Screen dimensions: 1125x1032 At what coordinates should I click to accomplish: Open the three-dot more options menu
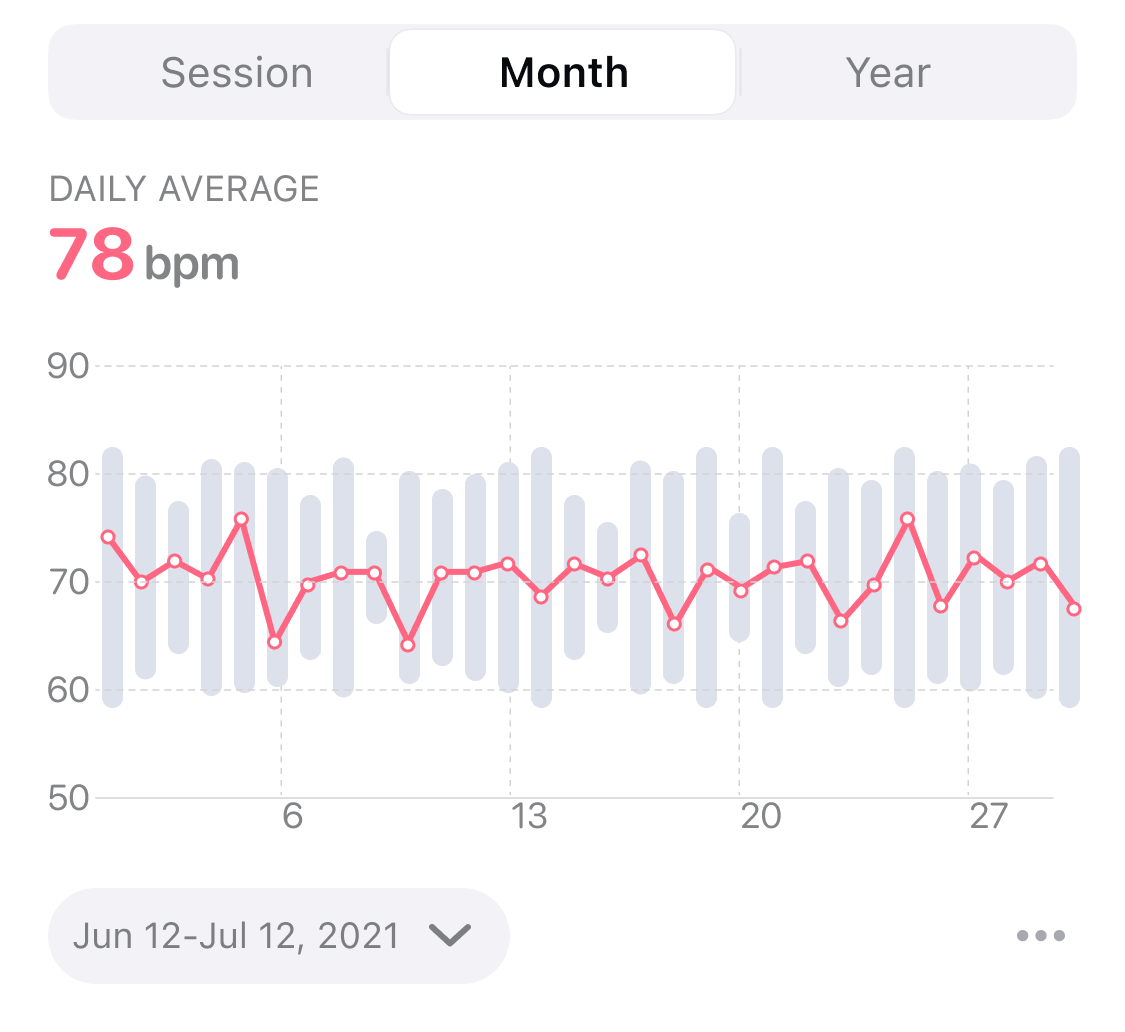pyautogui.click(x=1040, y=936)
